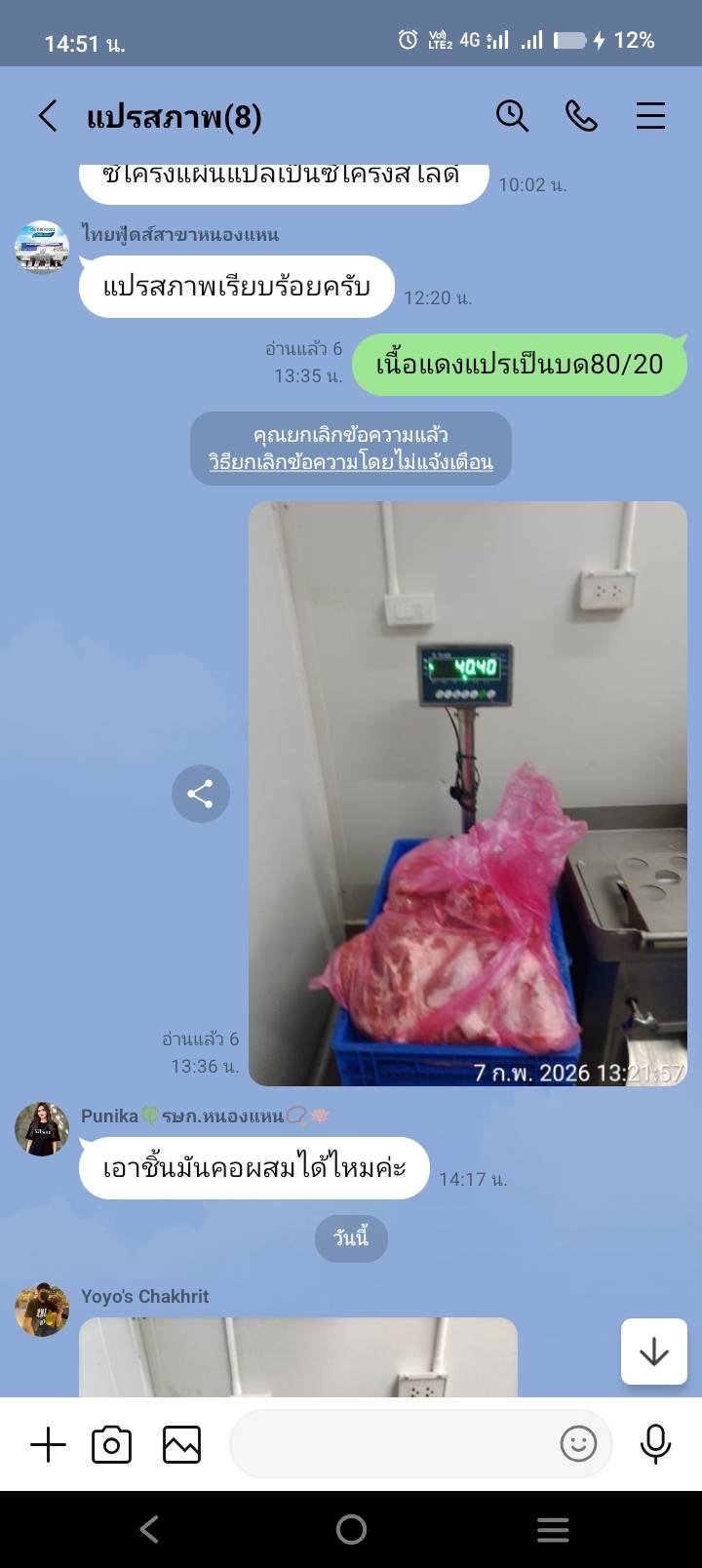Open the chat menu

pos(650,116)
